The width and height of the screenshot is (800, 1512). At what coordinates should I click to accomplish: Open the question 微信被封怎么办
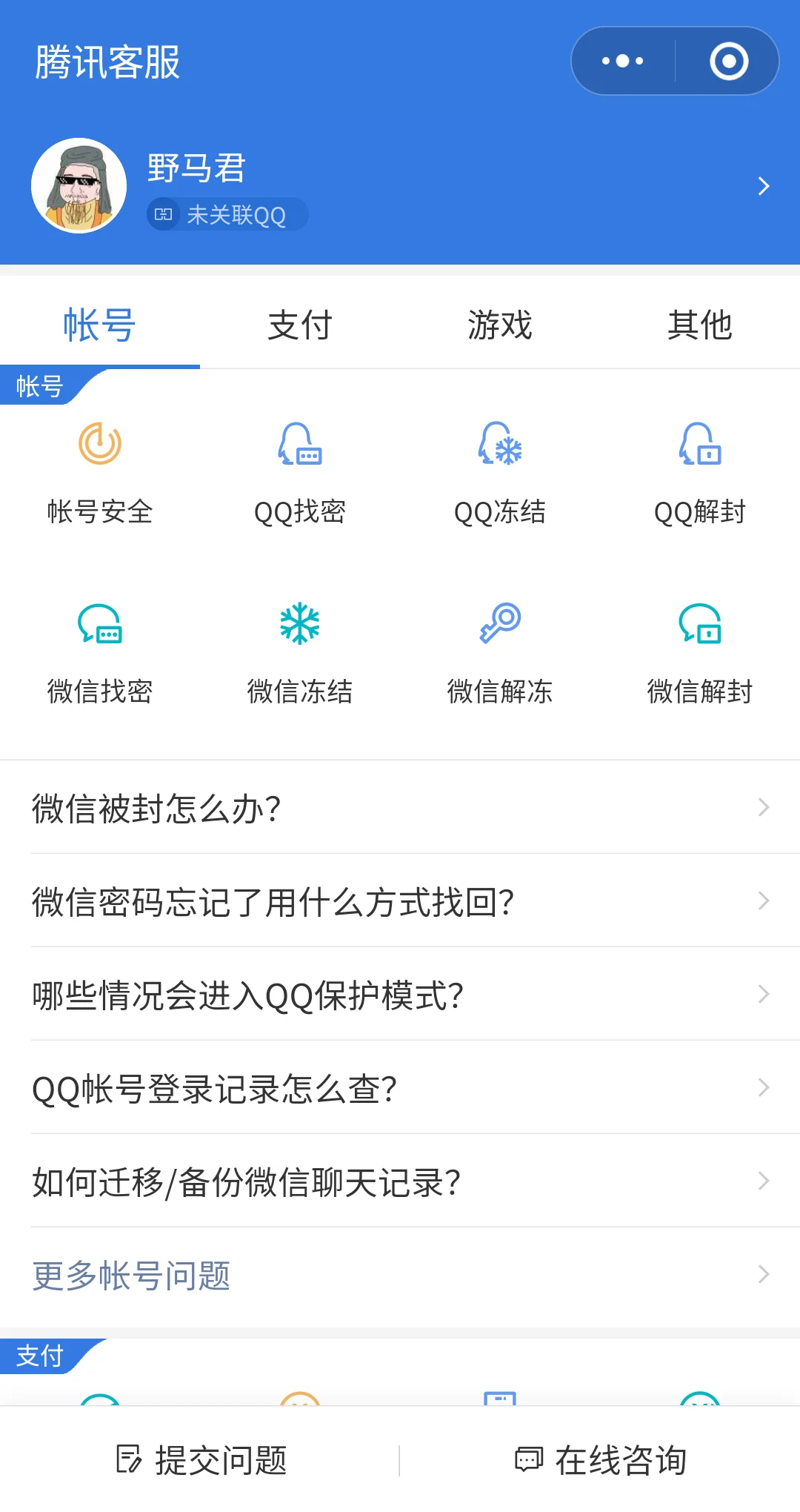tap(400, 808)
